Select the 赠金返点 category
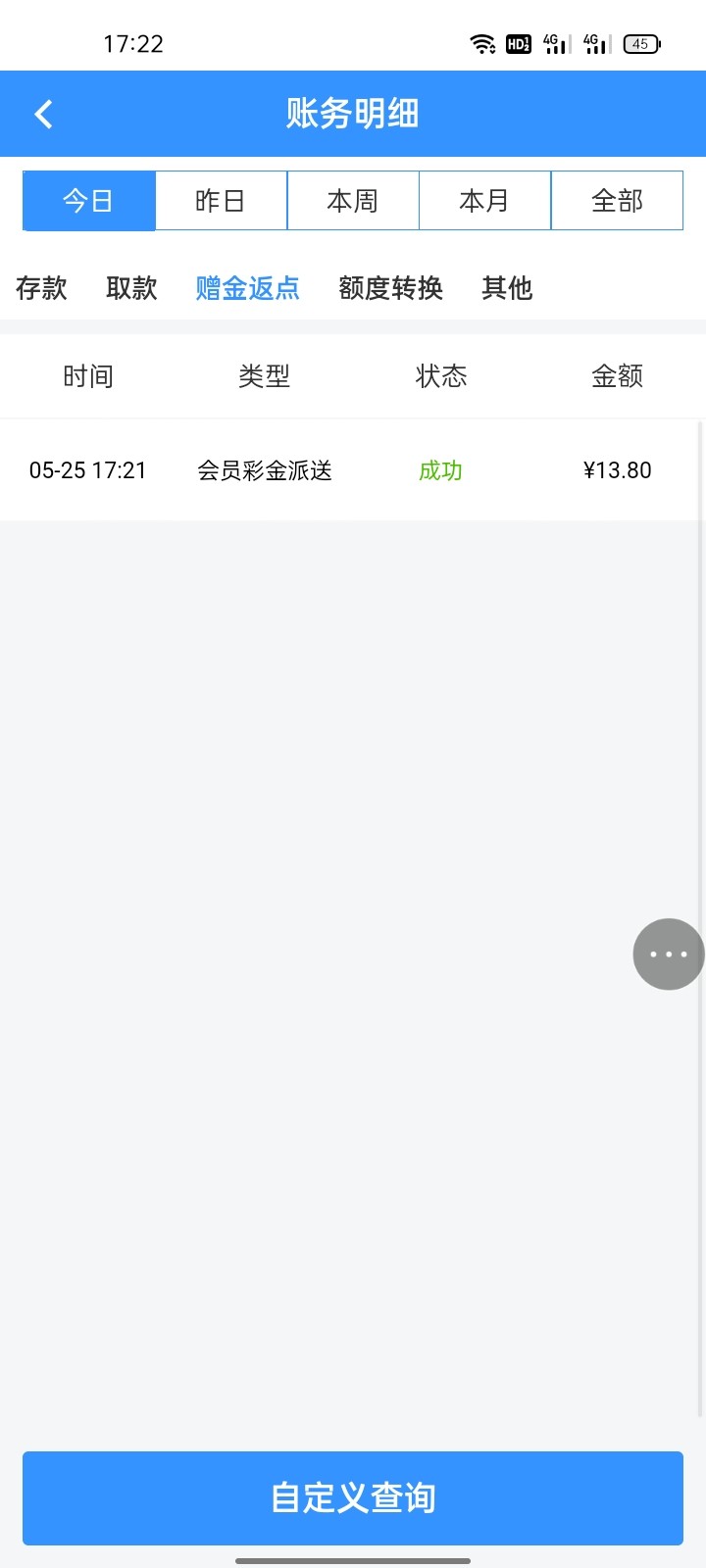The width and height of the screenshot is (706, 1568). pos(247,288)
